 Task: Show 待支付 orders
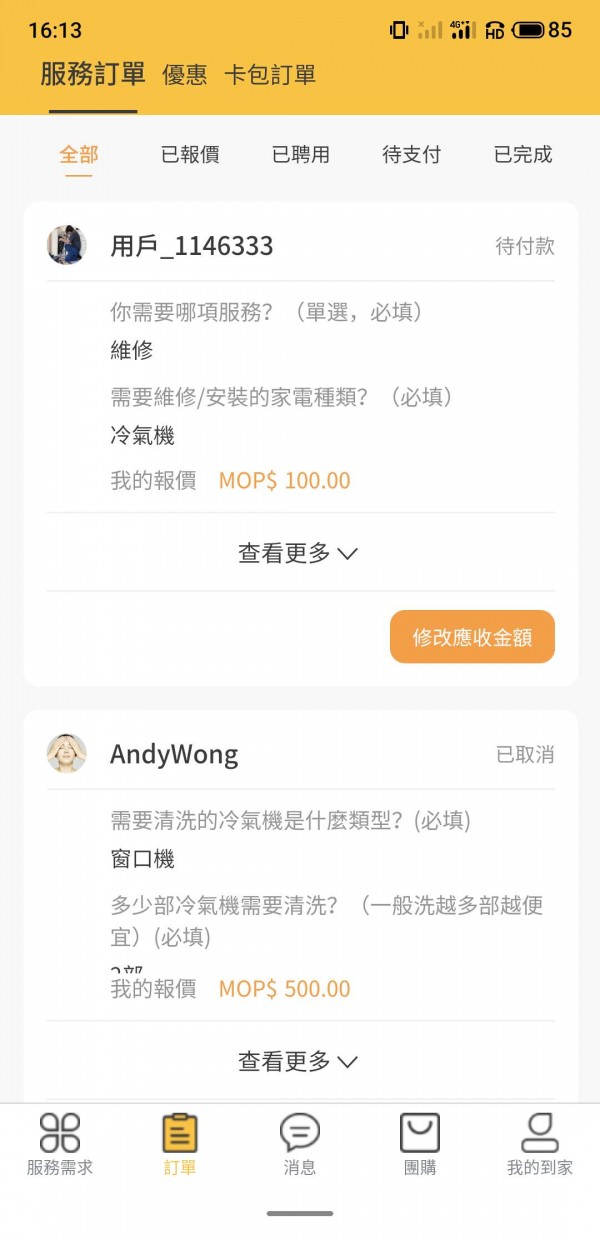coord(412,155)
